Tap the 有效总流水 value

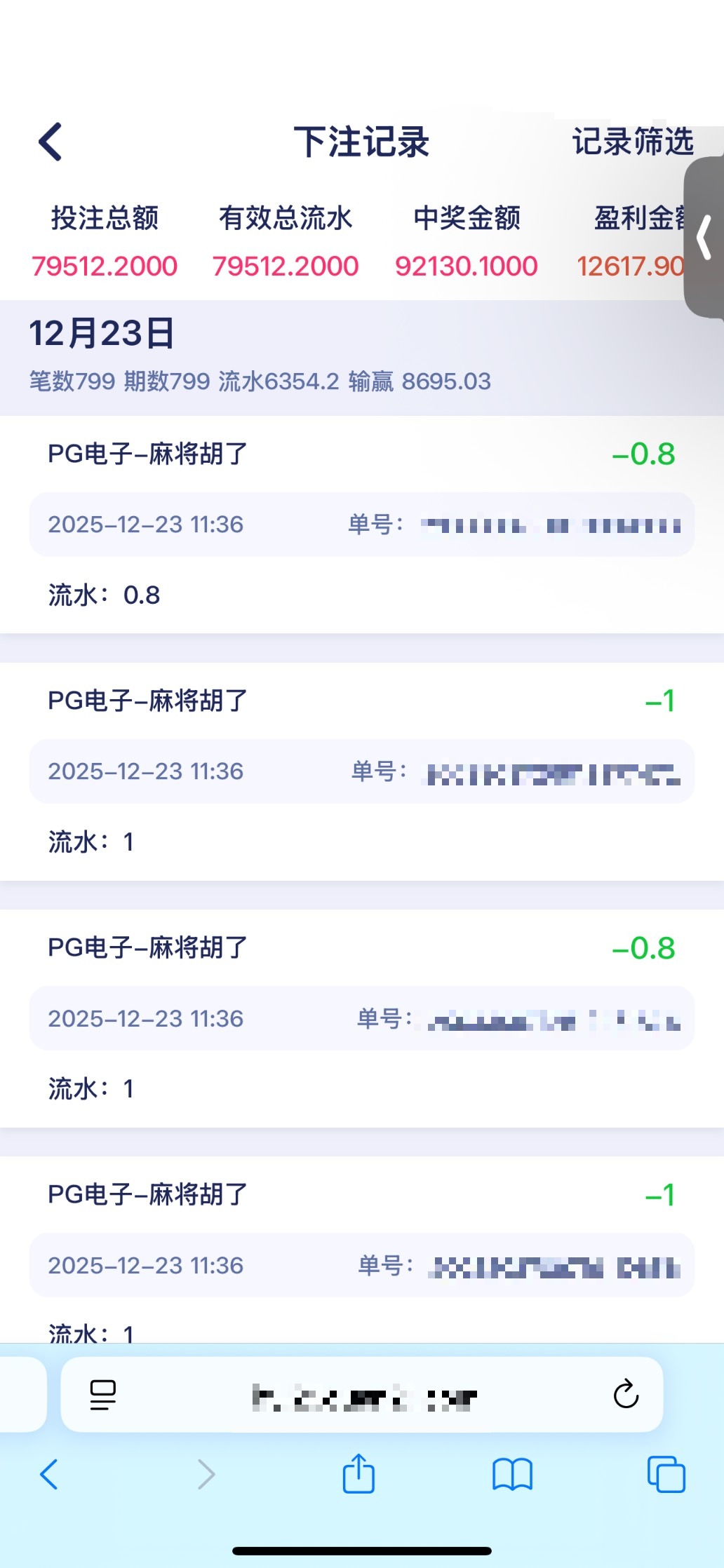pyautogui.click(x=286, y=266)
